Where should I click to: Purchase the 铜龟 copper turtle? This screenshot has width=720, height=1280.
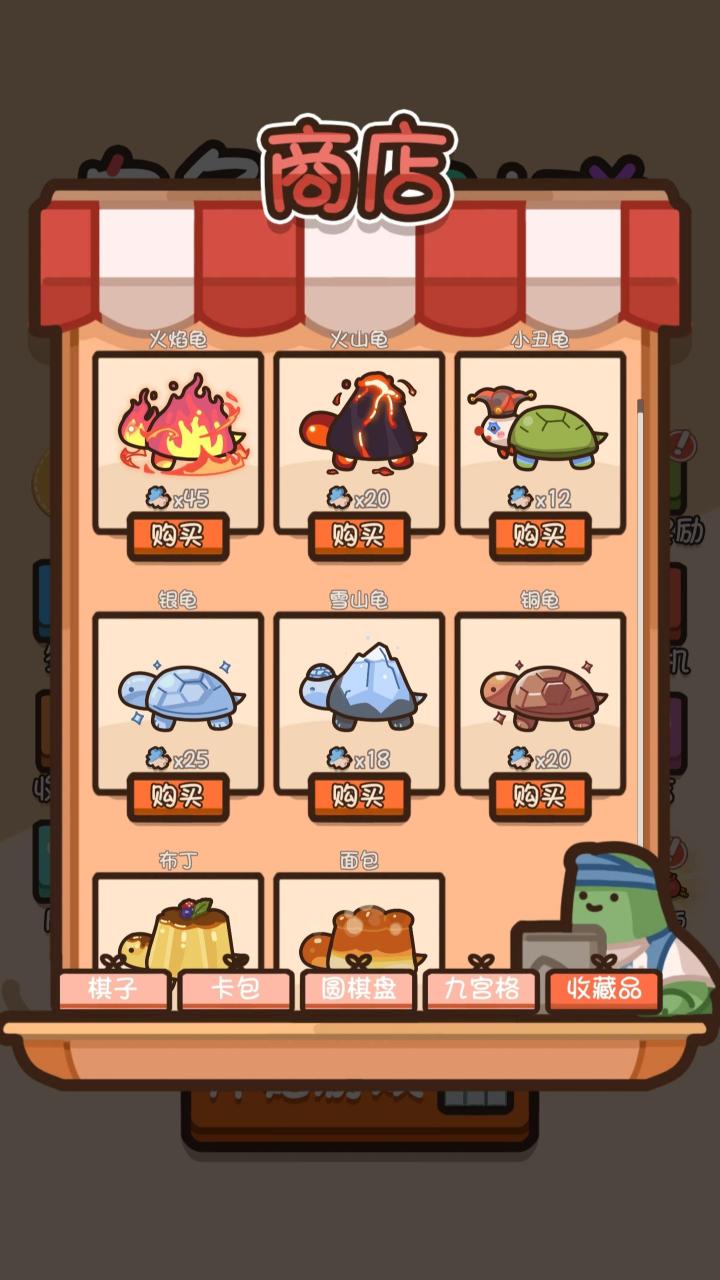pos(540,796)
